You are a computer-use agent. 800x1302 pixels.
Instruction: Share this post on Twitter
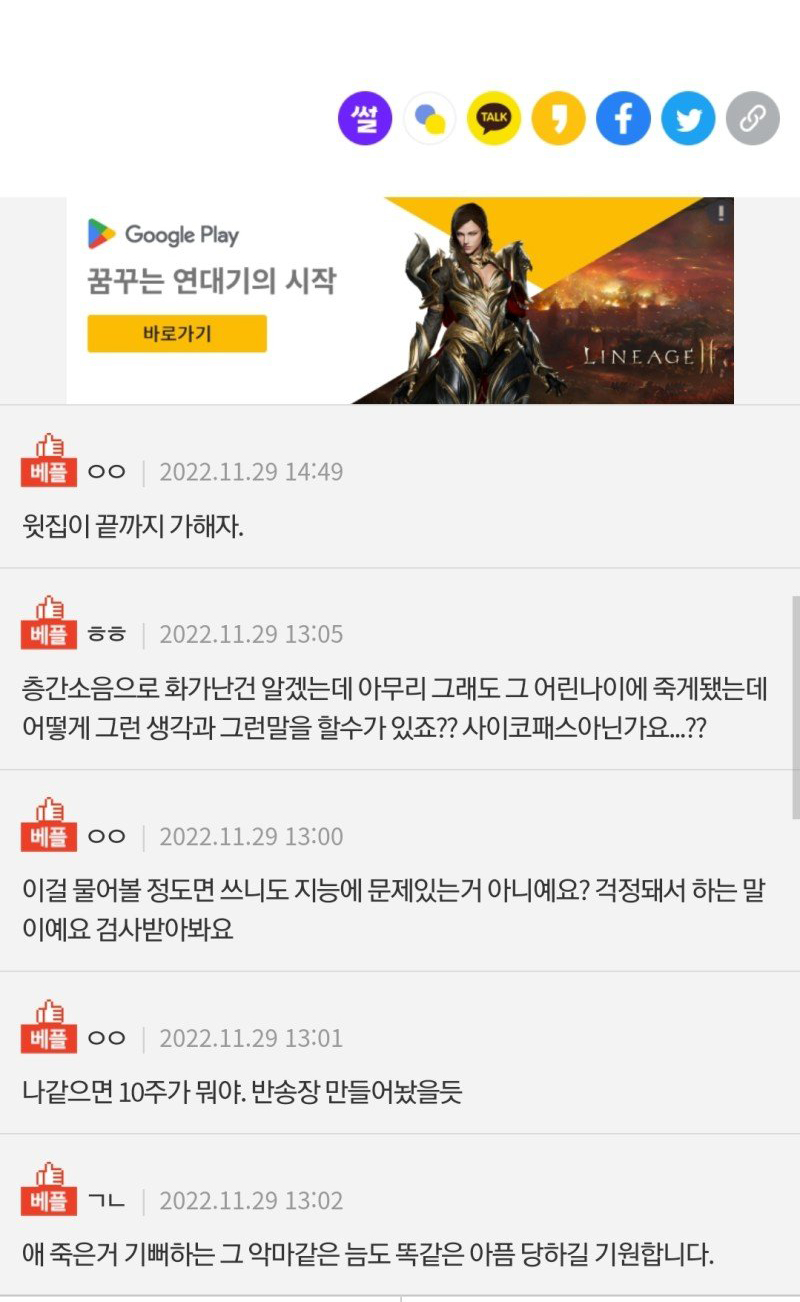pyautogui.click(x=688, y=118)
